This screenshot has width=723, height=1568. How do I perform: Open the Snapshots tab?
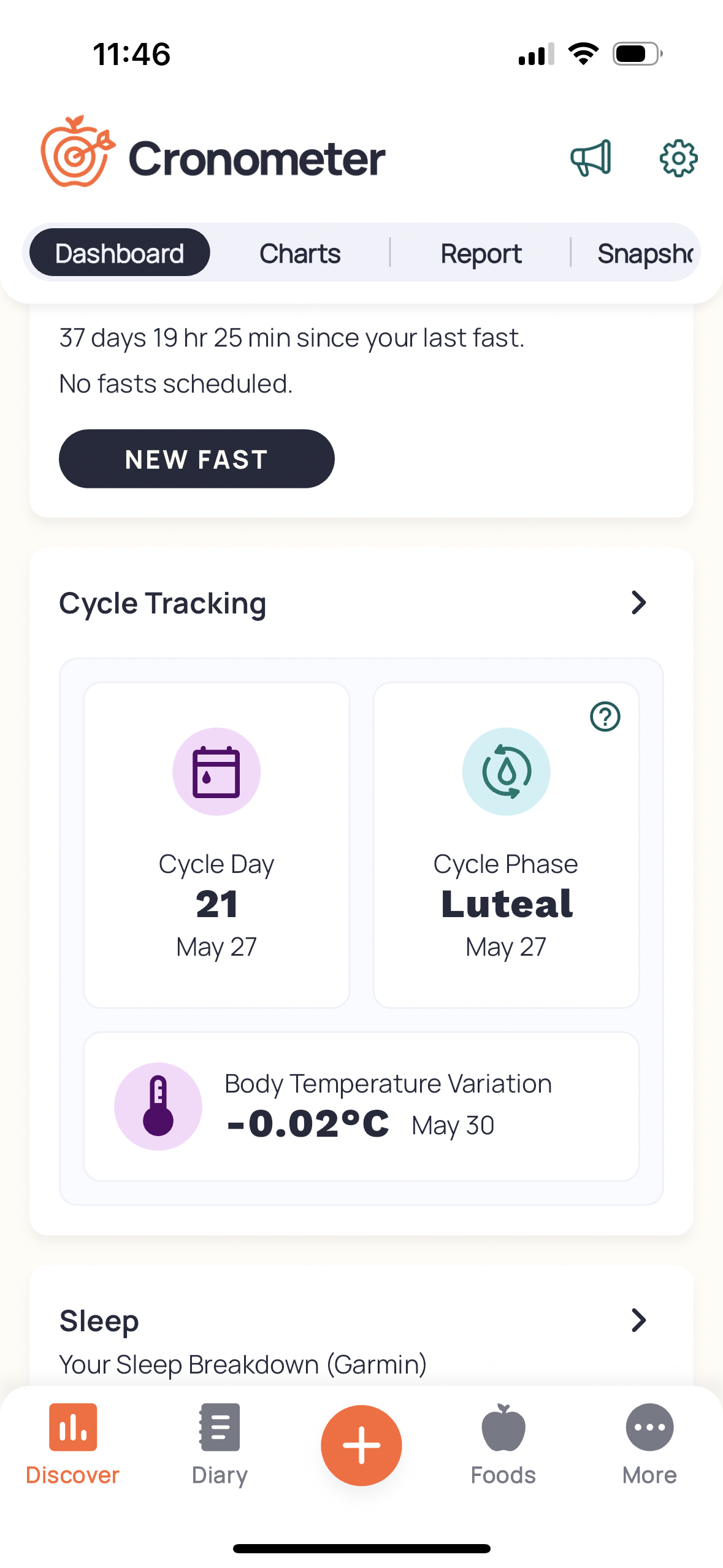pyautogui.click(x=644, y=253)
